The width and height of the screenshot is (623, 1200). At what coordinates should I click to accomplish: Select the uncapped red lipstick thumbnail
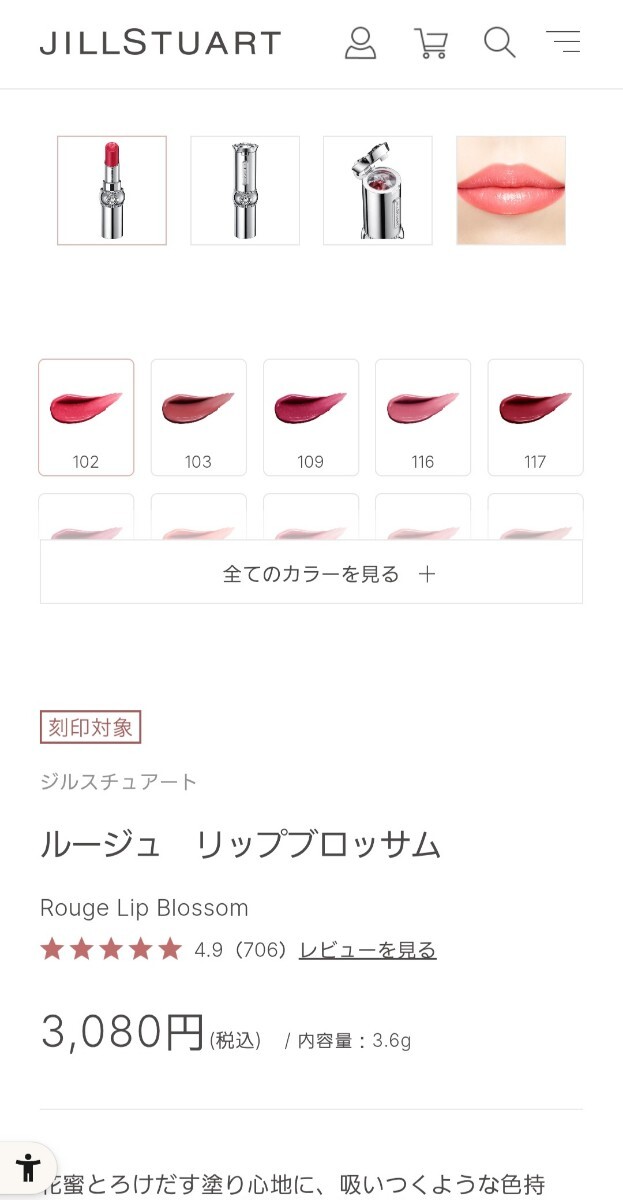pos(112,190)
